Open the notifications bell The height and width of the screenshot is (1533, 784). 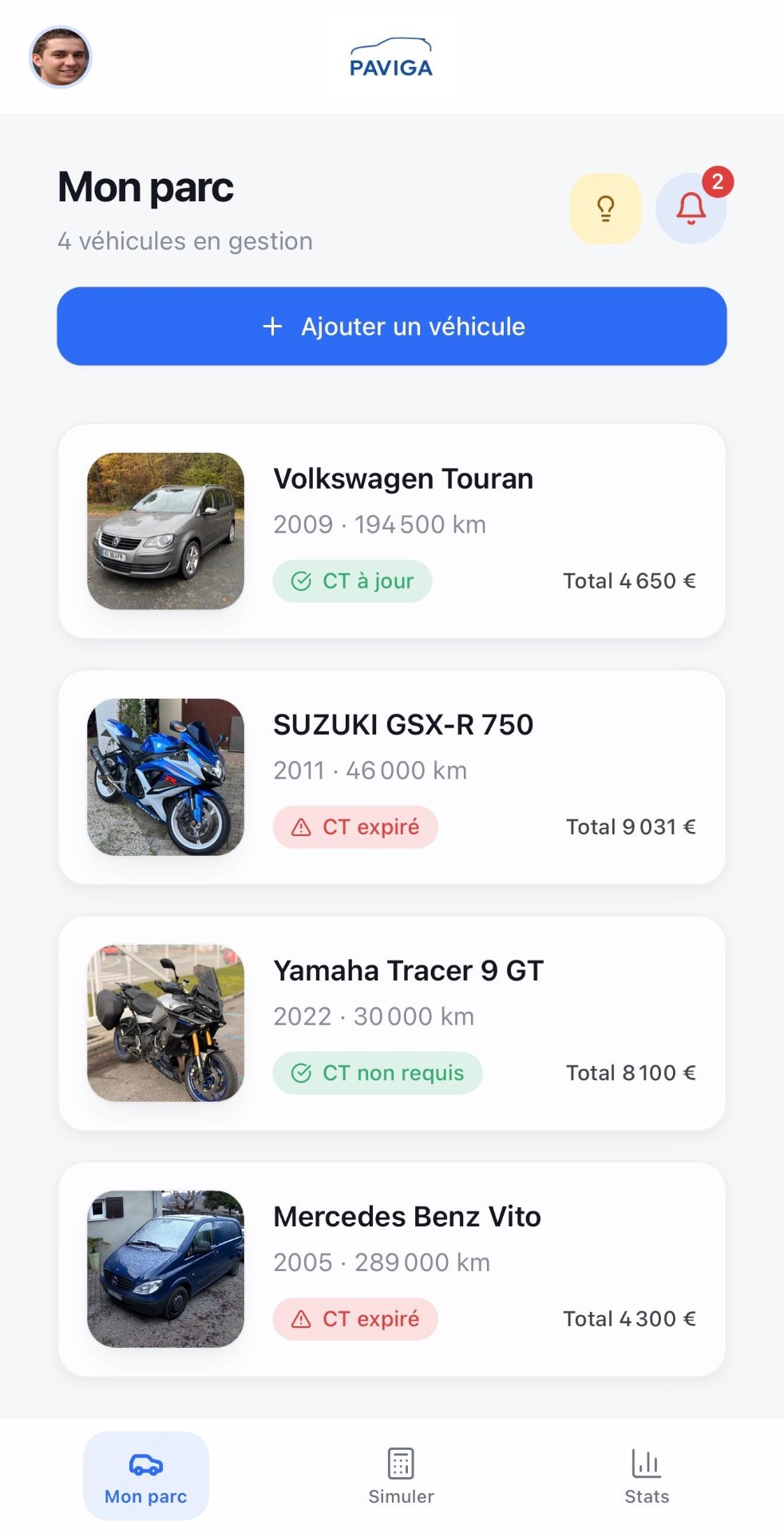tap(691, 208)
